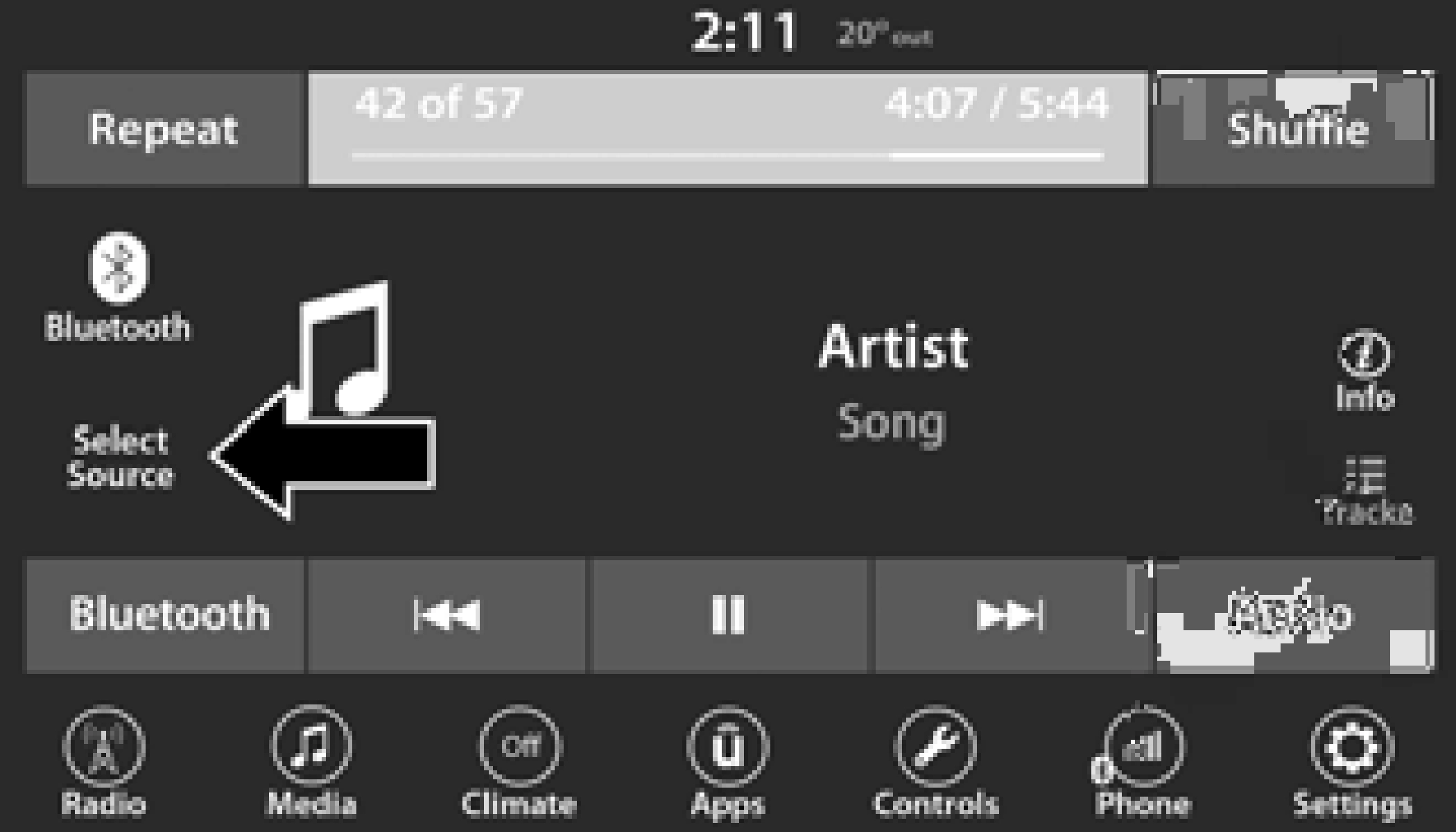
Task: Open the Audio settings
Action: pos(1294,615)
